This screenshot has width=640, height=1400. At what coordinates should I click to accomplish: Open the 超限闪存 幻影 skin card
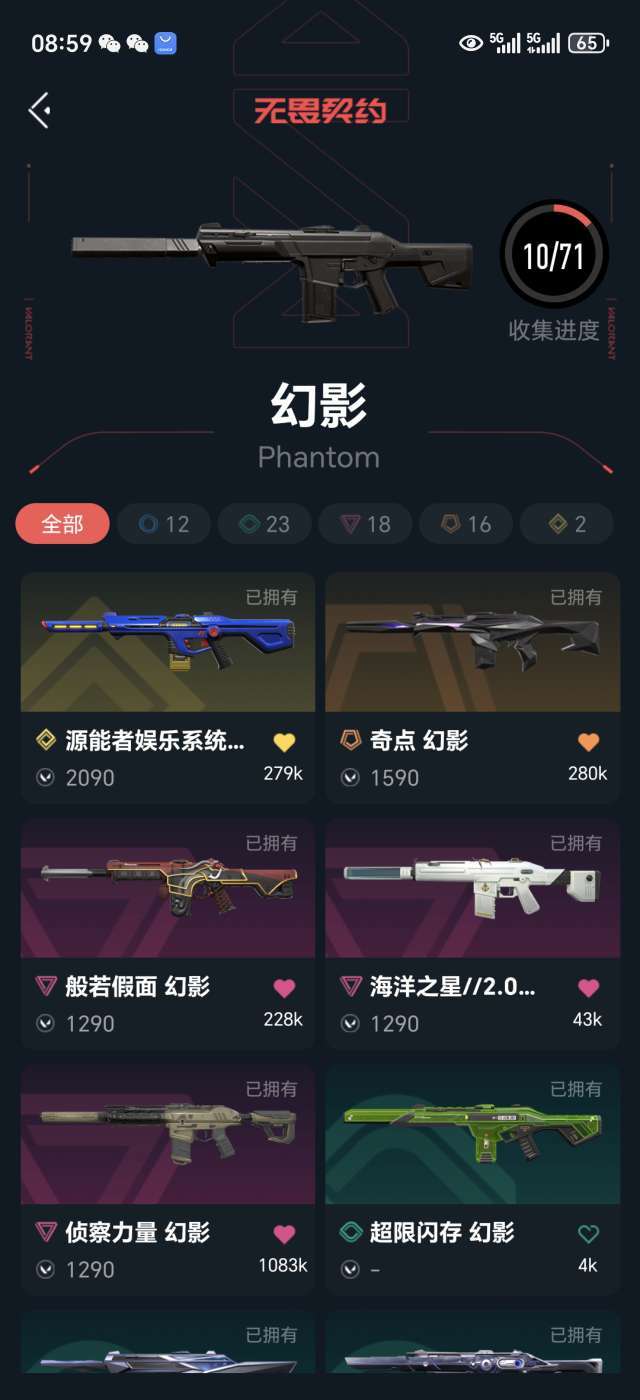coord(473,1179)
